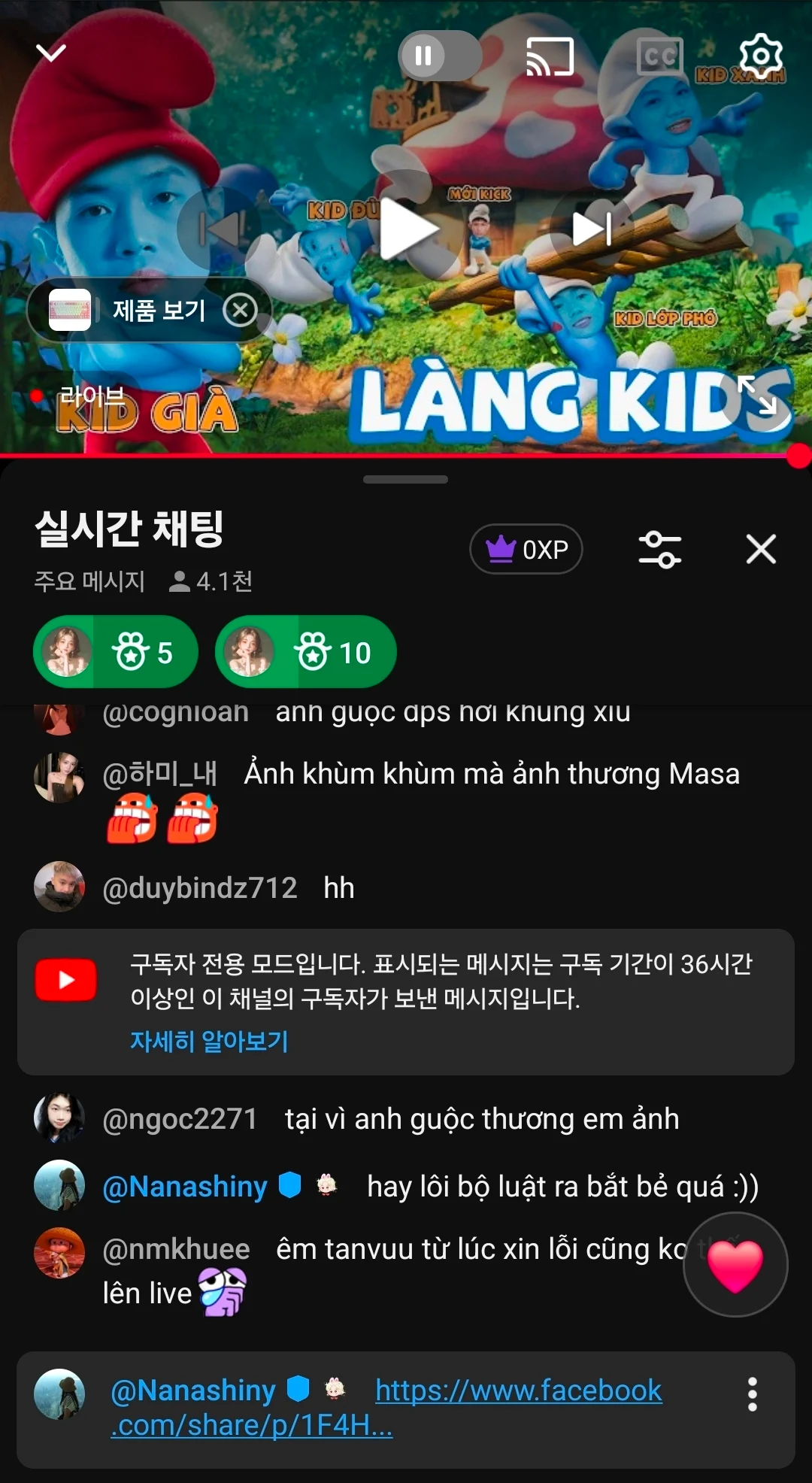The image size is (812, 1483).
Task: Skip to the next video
Action: point(592,229)
